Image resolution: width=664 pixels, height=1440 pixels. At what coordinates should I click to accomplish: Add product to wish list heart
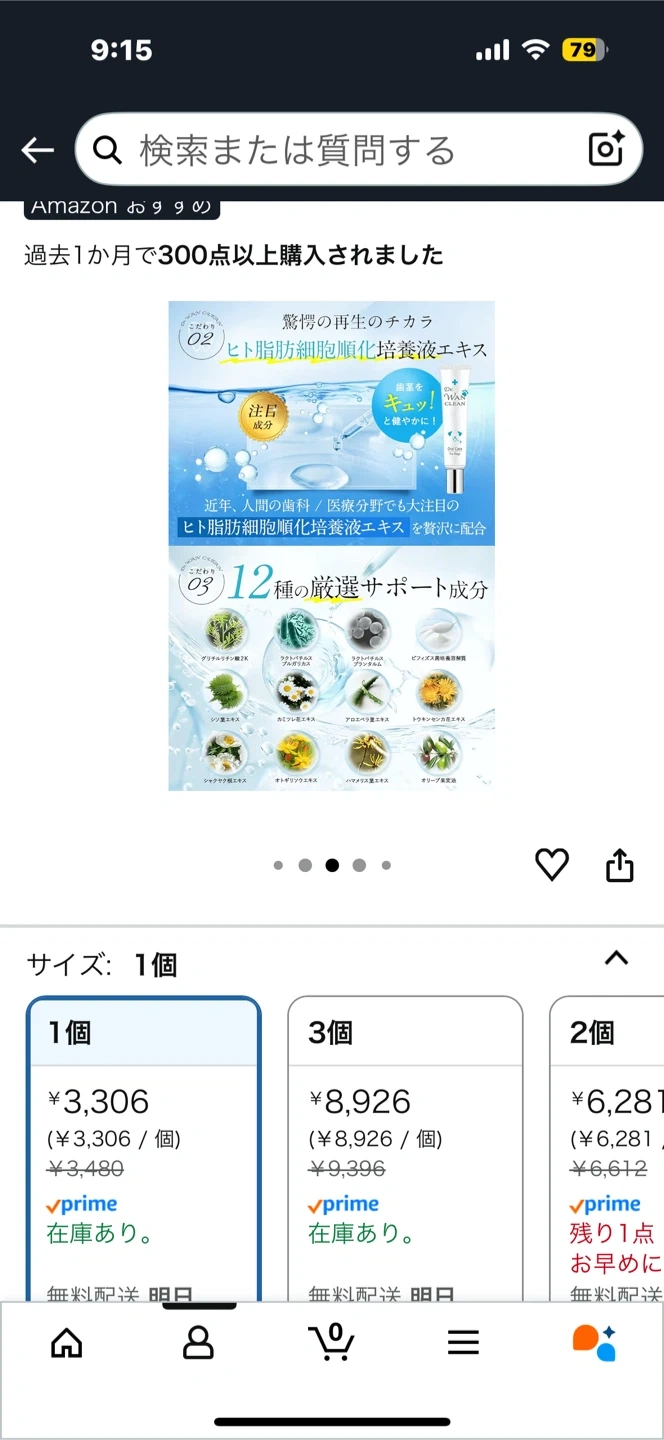click(x=552, y=865)
